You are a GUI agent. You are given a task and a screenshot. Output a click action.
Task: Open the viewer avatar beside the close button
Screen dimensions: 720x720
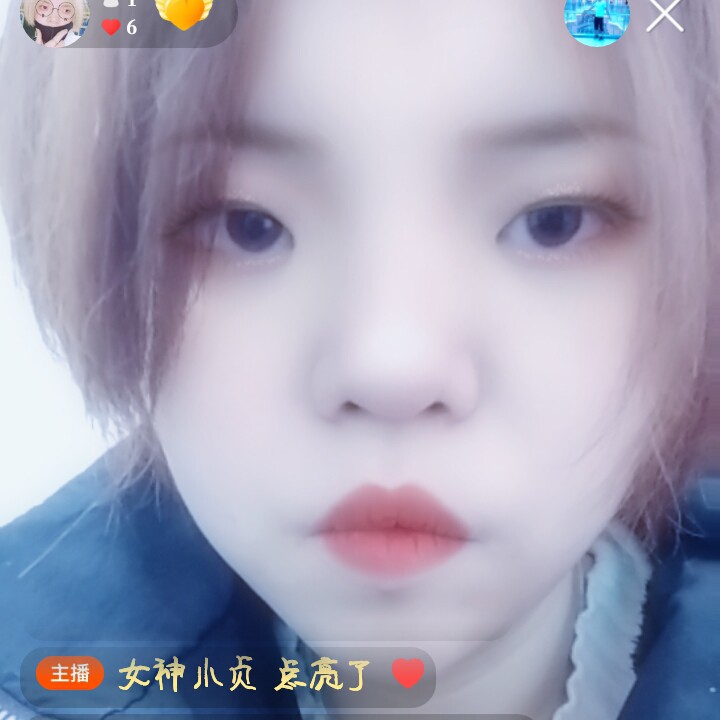pos(597,20)
